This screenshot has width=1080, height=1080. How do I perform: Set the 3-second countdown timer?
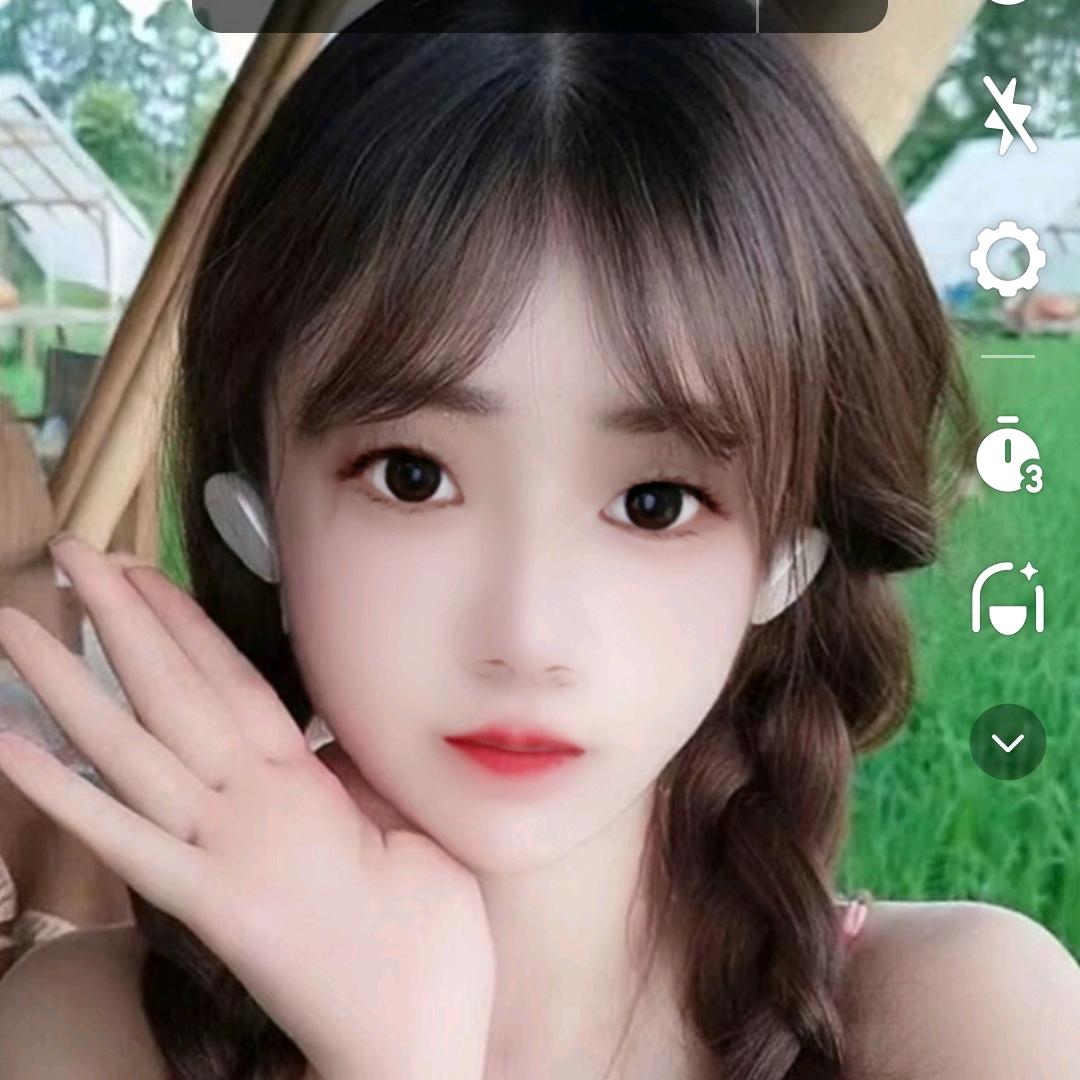[1008, 456]
